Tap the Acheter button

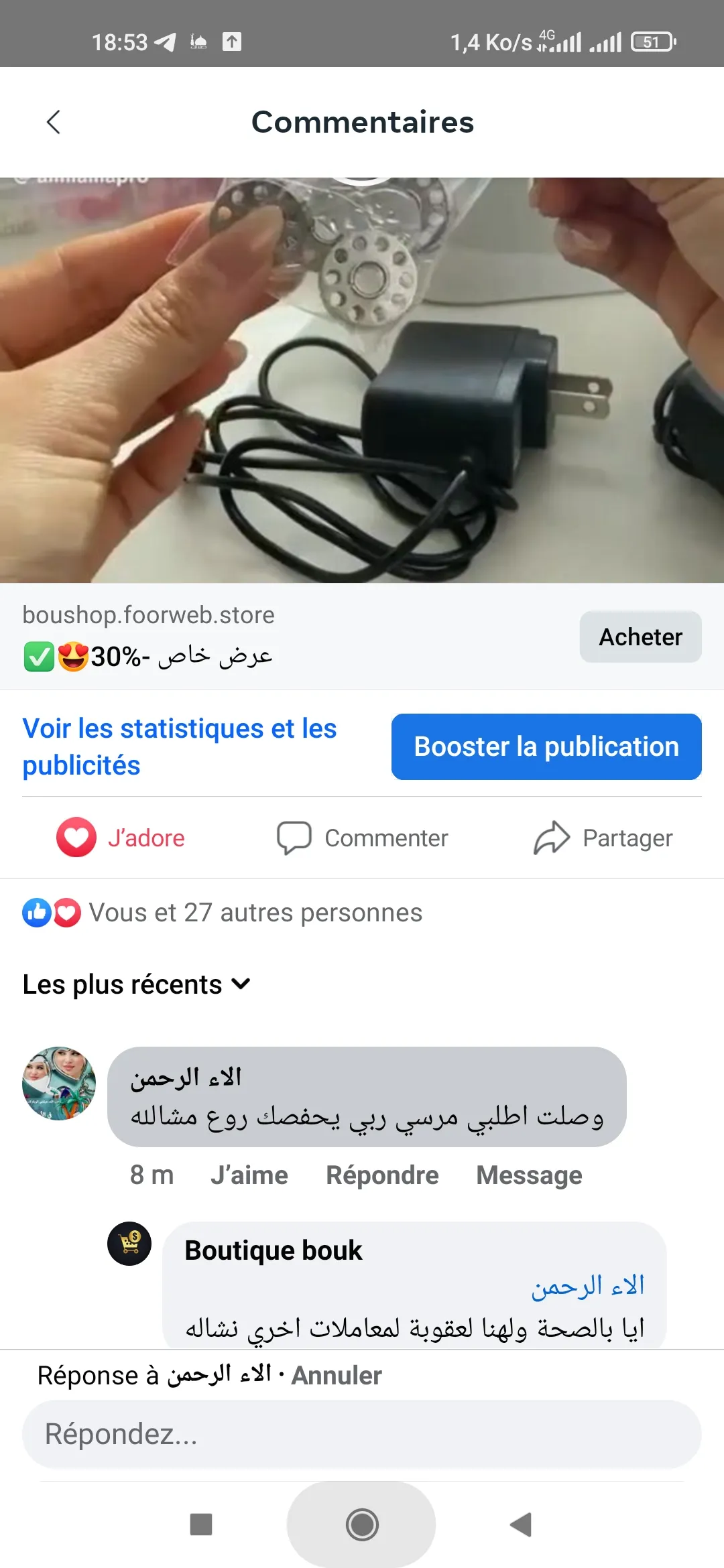(x=640, y=637)
